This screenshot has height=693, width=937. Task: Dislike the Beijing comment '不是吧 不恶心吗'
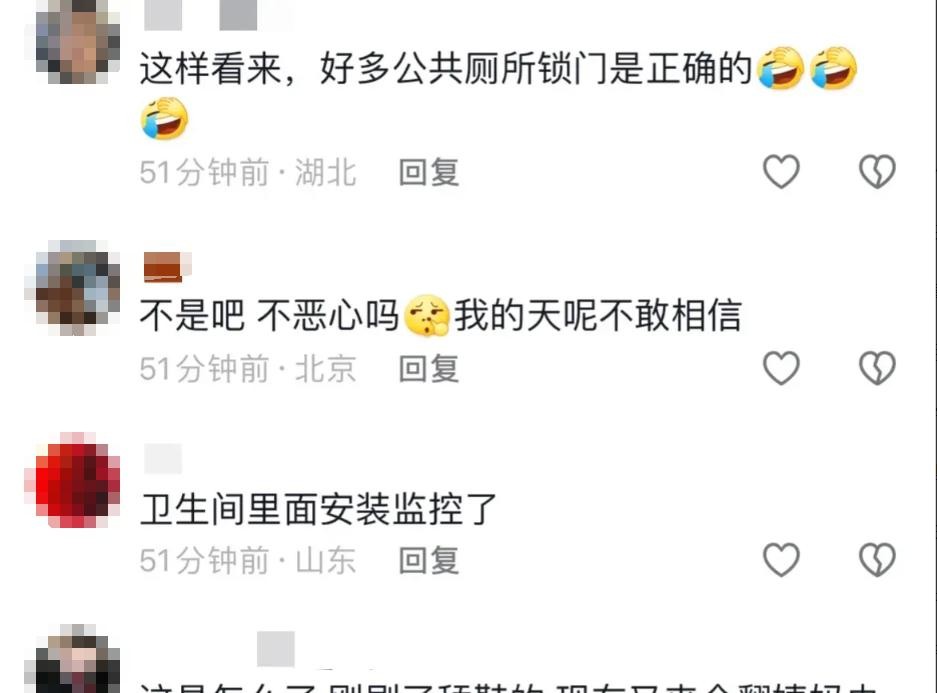877,369
